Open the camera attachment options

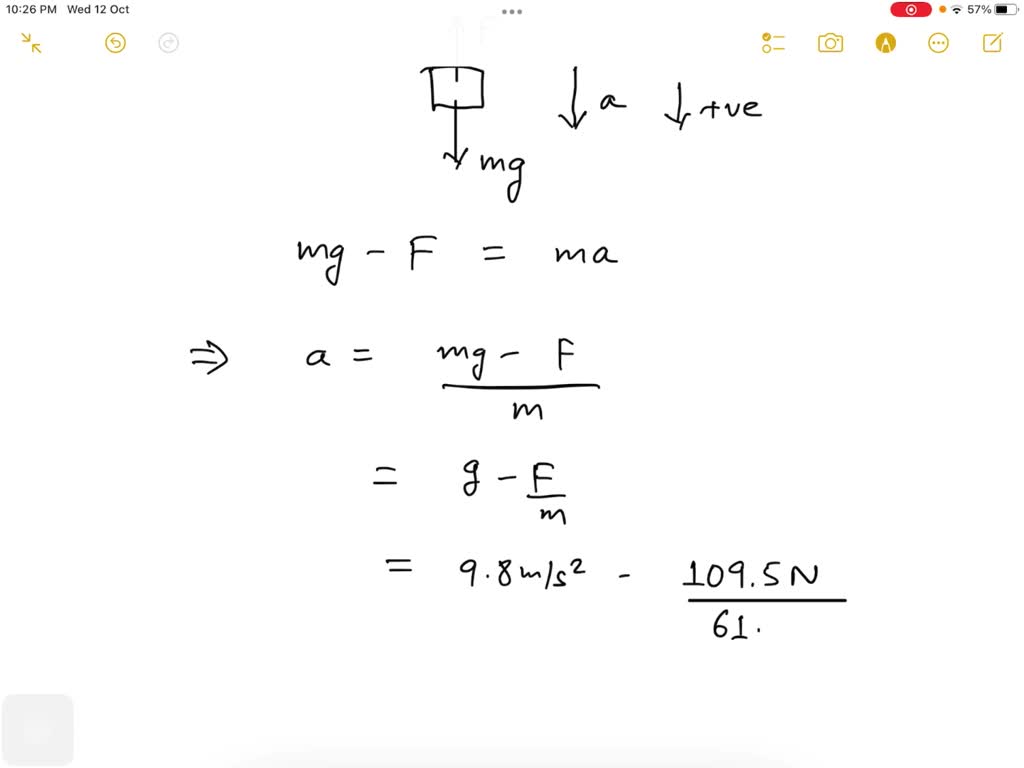(830, 43)
